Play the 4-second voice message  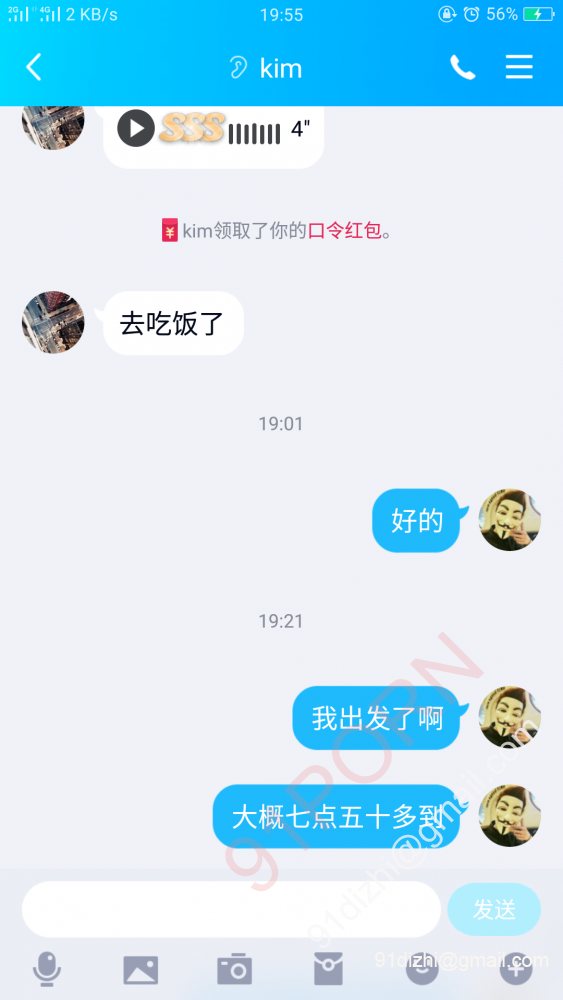(x=136, y=128)
